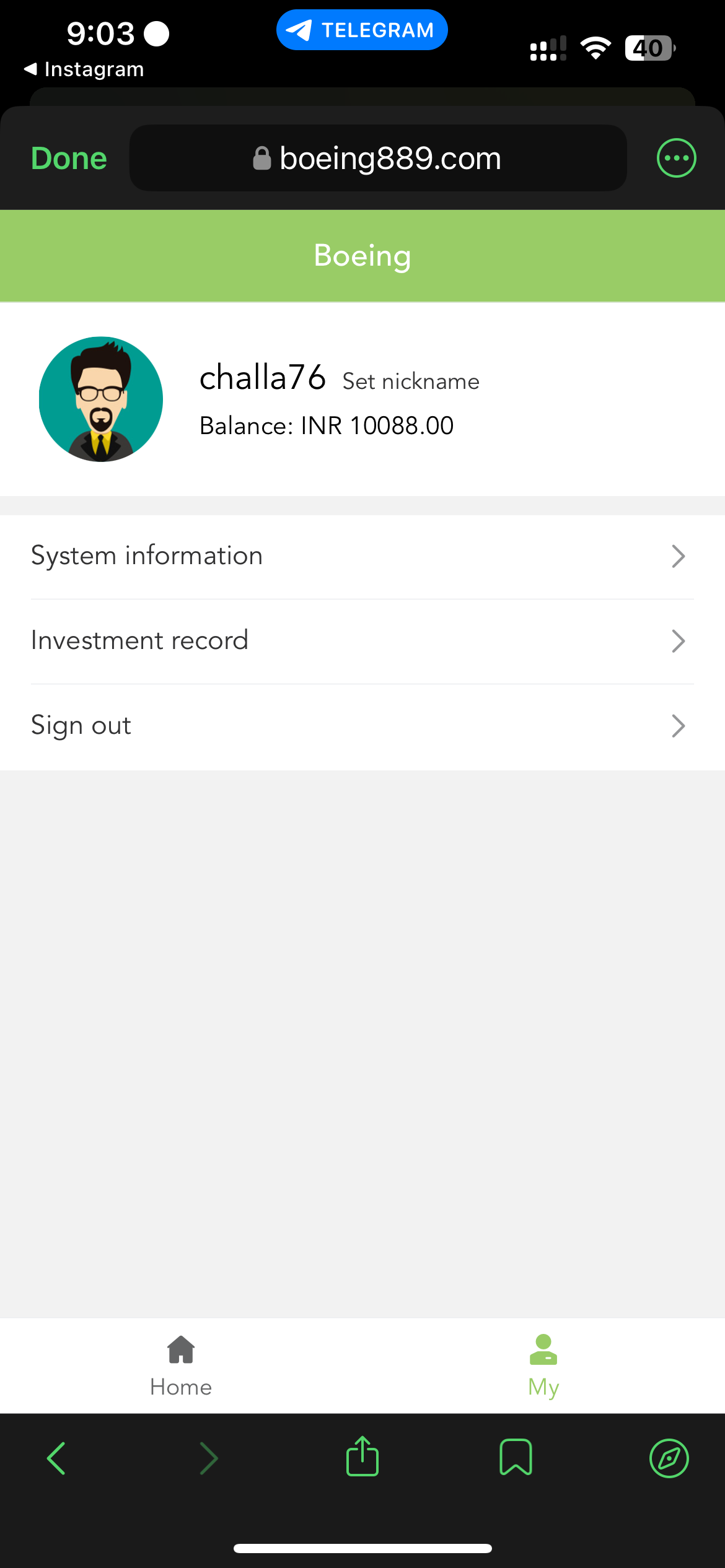Sign out of the account
Image resolution: width=725 pixels, height=1568 pixels.
click(362, 726)
